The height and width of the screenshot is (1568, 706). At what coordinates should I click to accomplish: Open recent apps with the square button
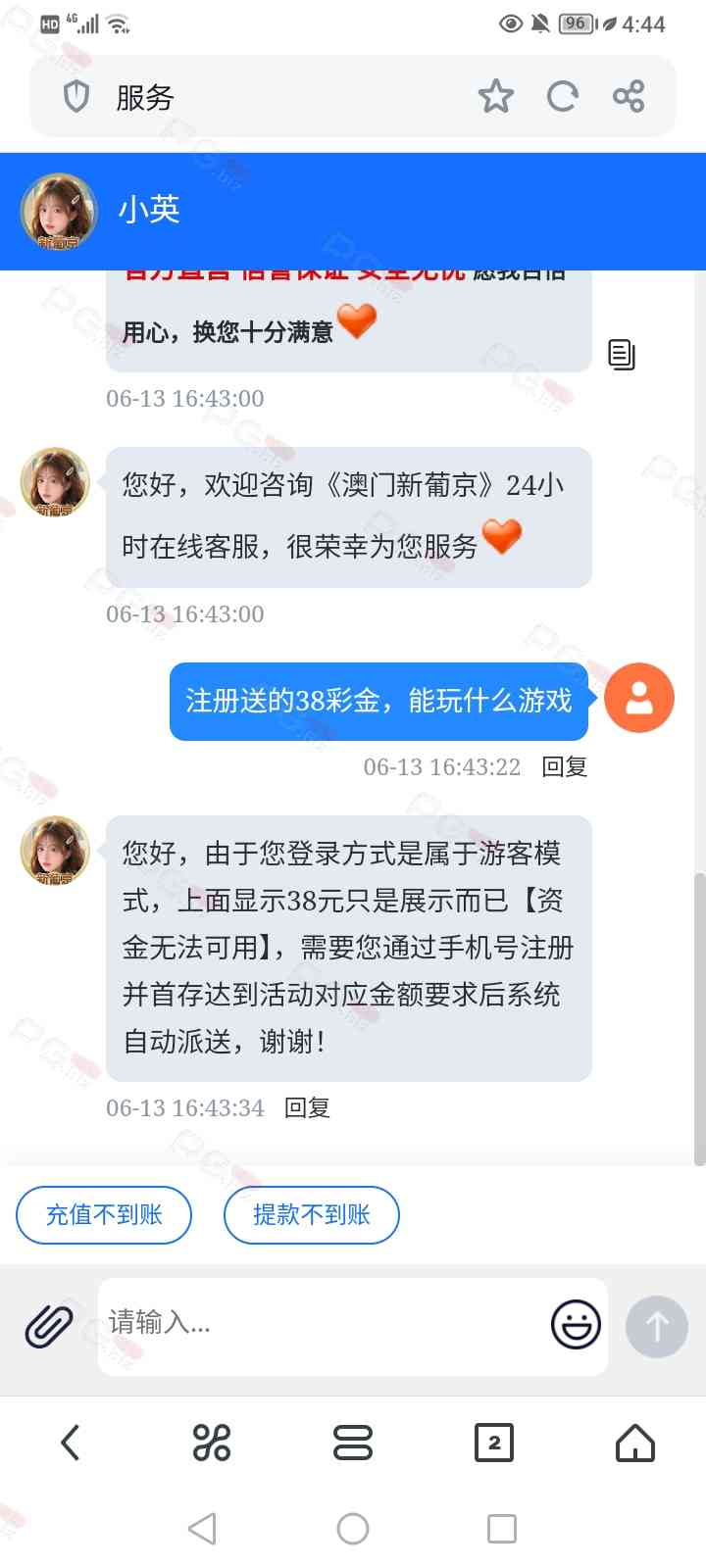[502, 1528]
